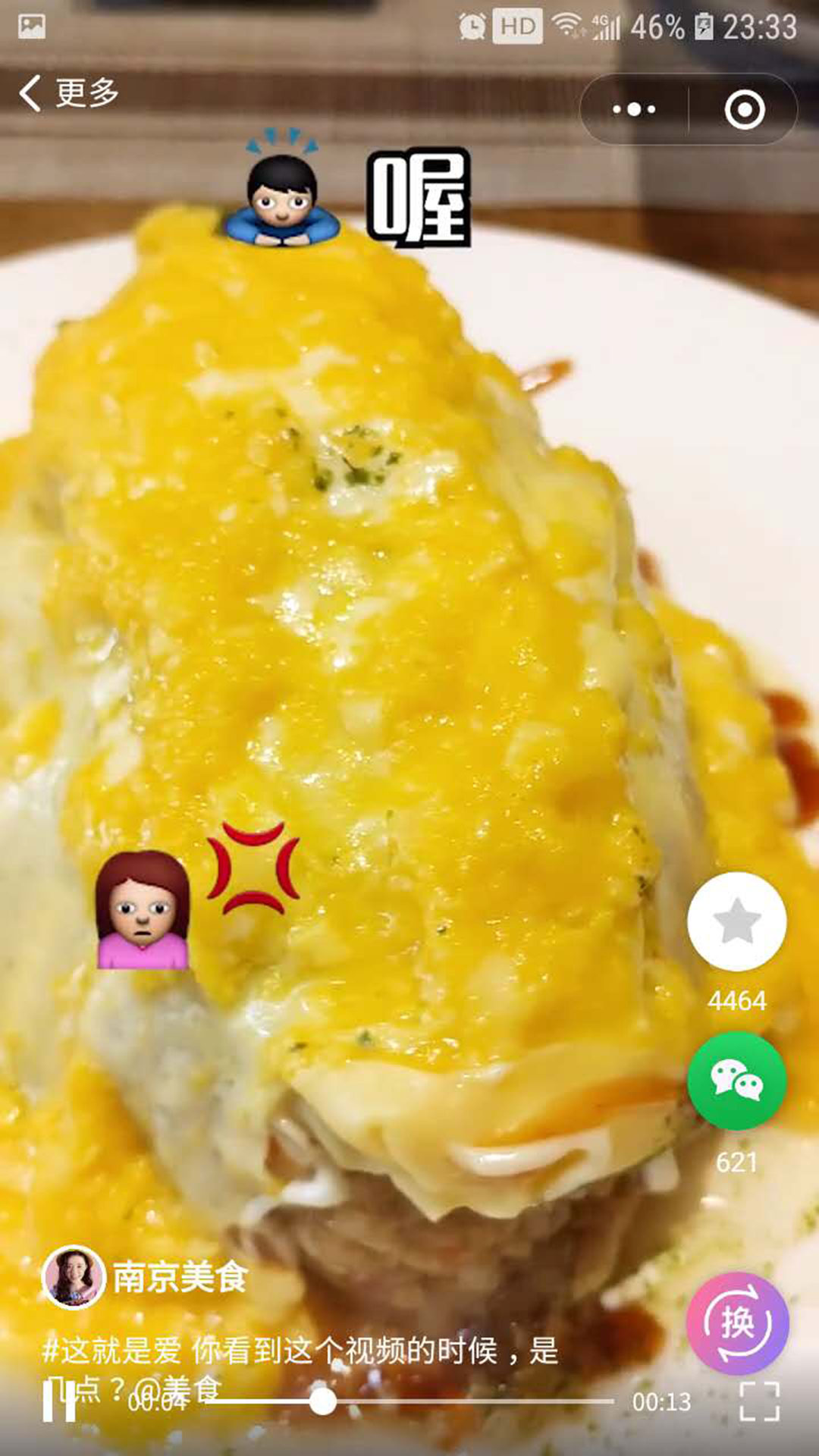This screenshot has height=1456, width=819.
Task: Go back to 更多
Action: pos(68,94)
